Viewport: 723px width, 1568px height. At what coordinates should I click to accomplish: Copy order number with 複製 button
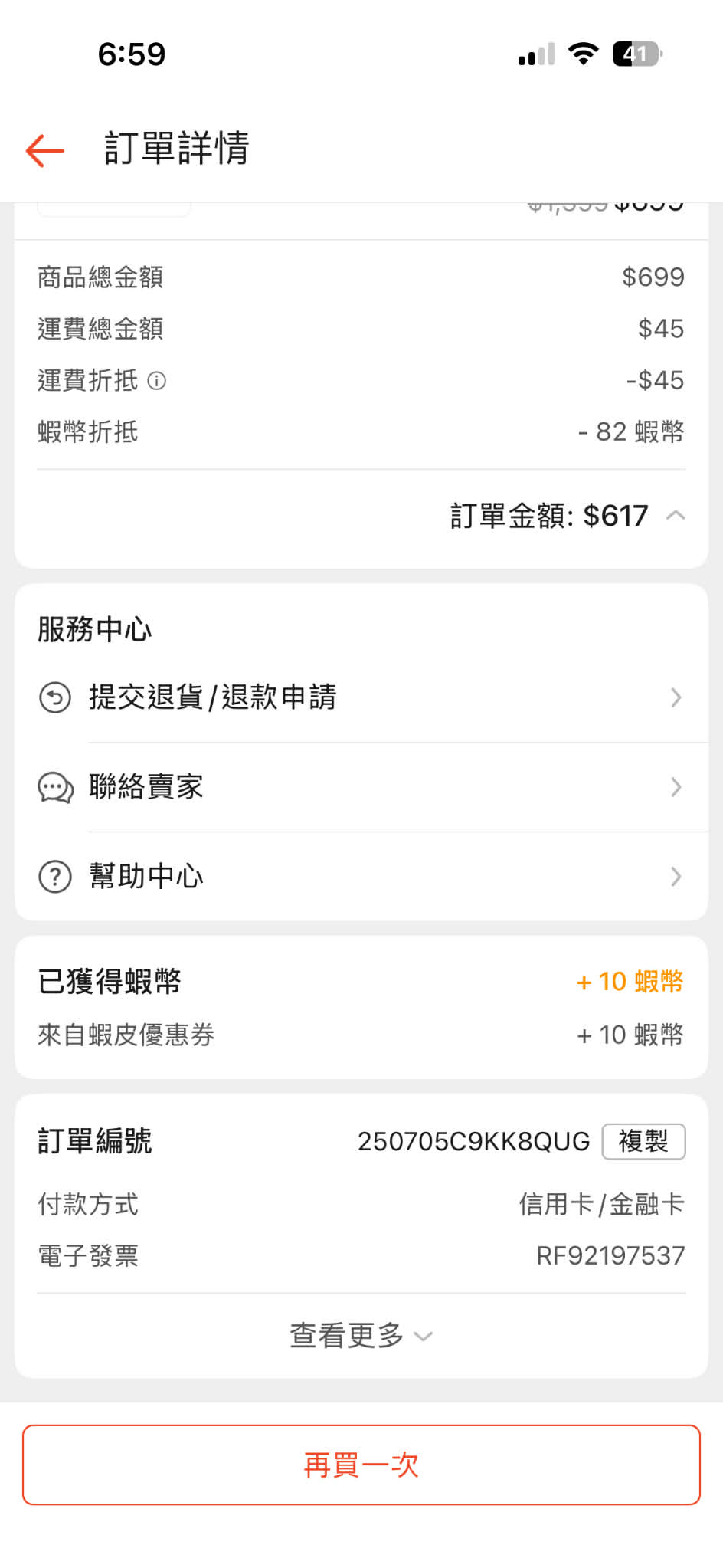643,1142
